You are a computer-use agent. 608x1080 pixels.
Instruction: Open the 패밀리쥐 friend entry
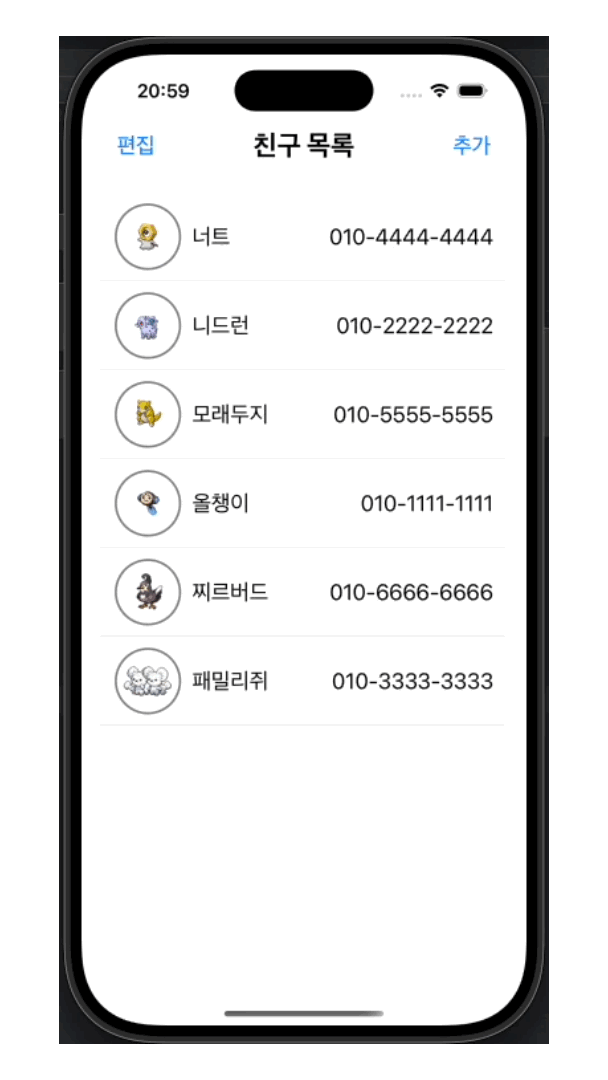tap(302, 681)
